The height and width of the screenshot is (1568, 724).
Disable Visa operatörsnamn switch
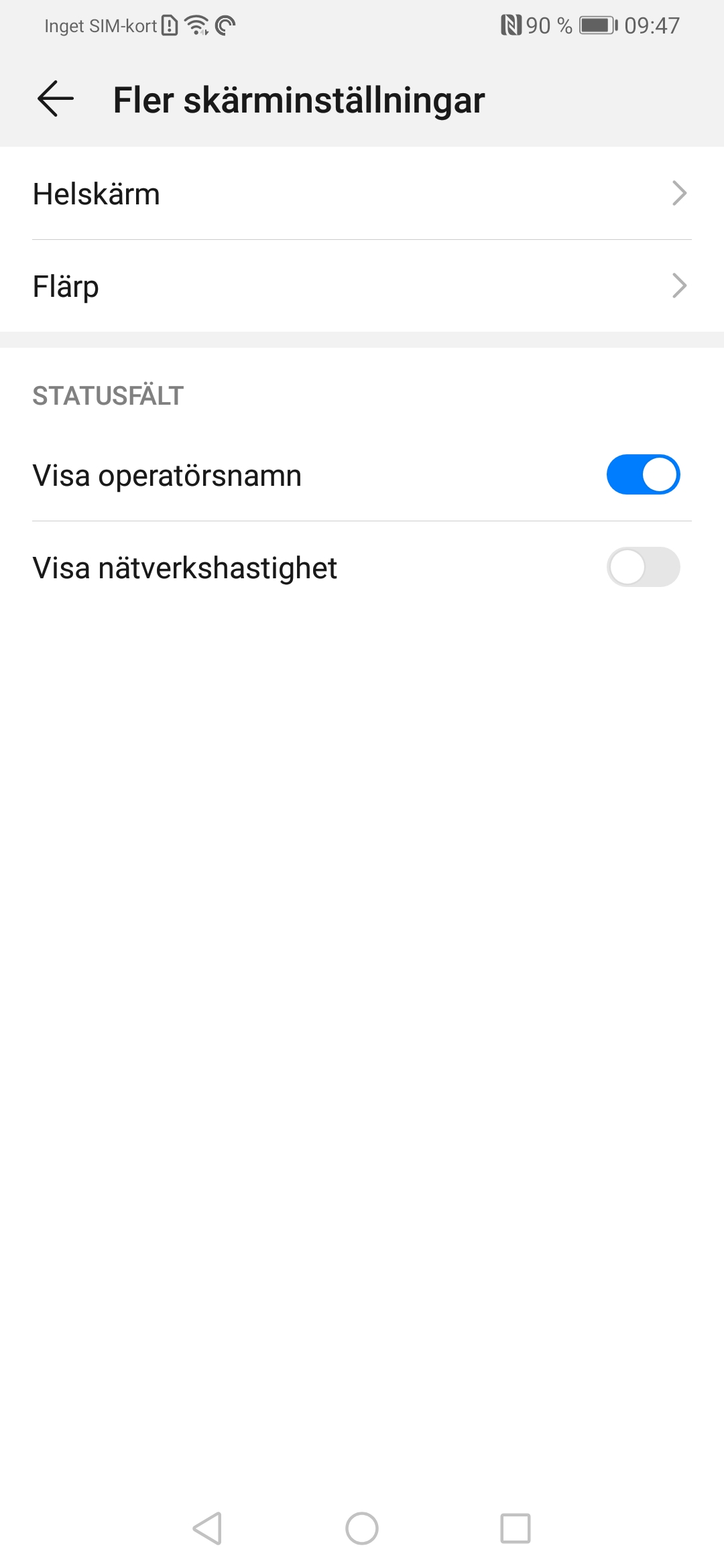coord(643,475)
